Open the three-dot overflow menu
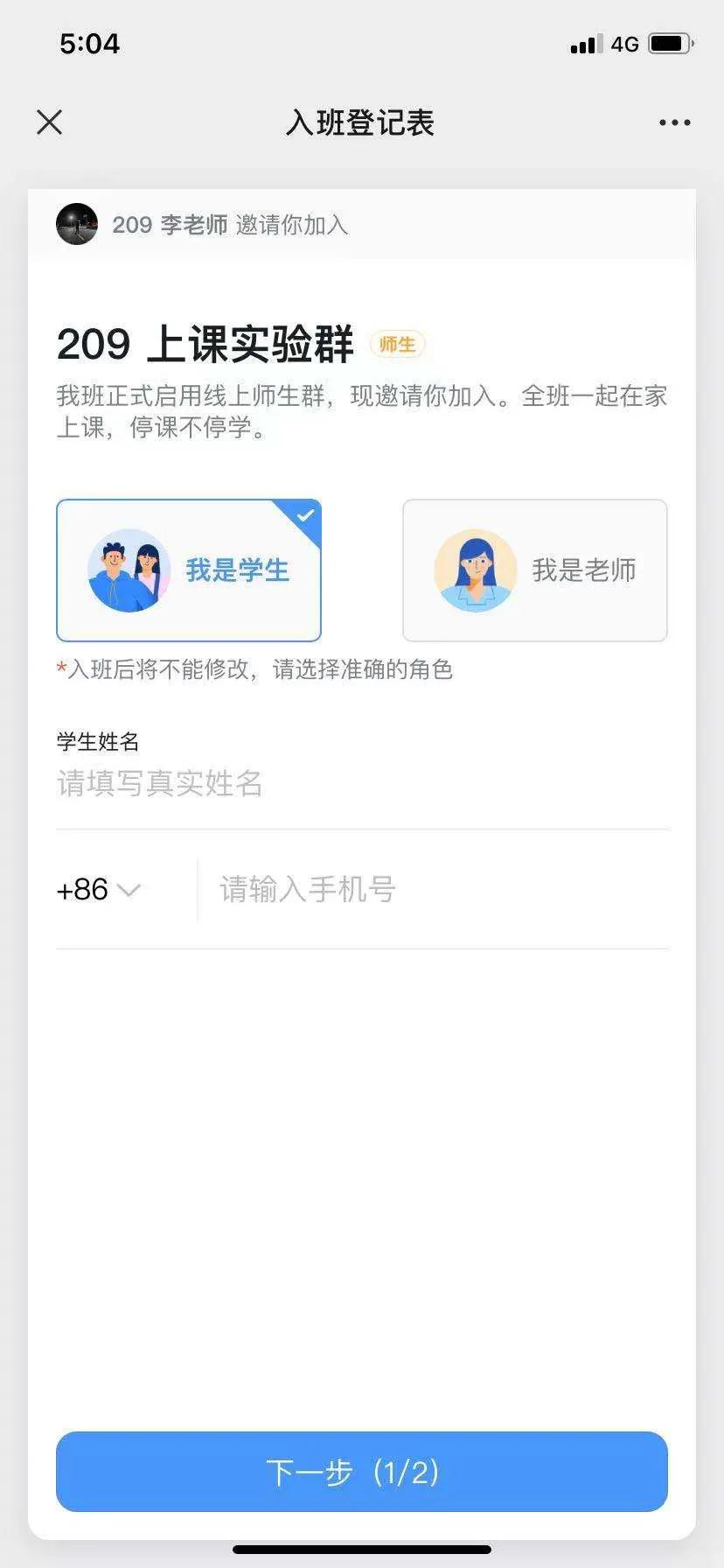The width and height of the screenshot is (724, 1568). coord(674,122)
